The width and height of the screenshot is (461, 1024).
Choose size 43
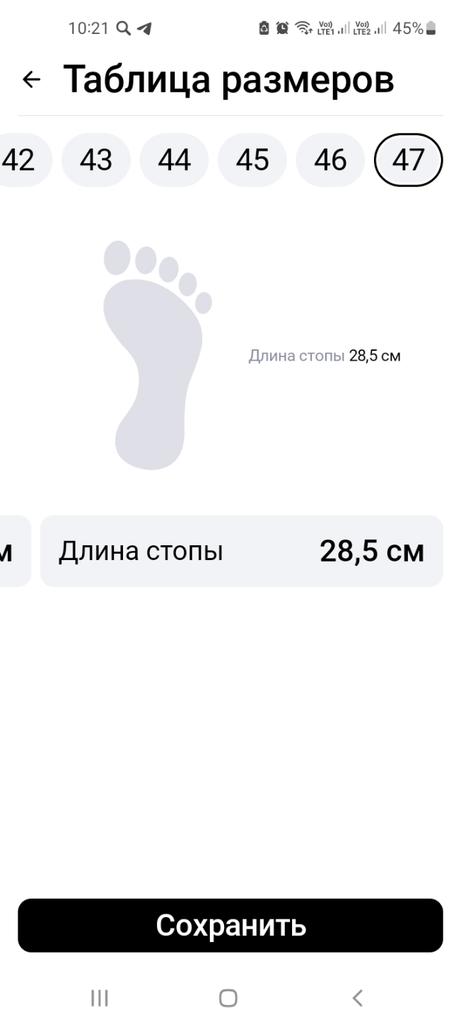[x=96, y=160]
